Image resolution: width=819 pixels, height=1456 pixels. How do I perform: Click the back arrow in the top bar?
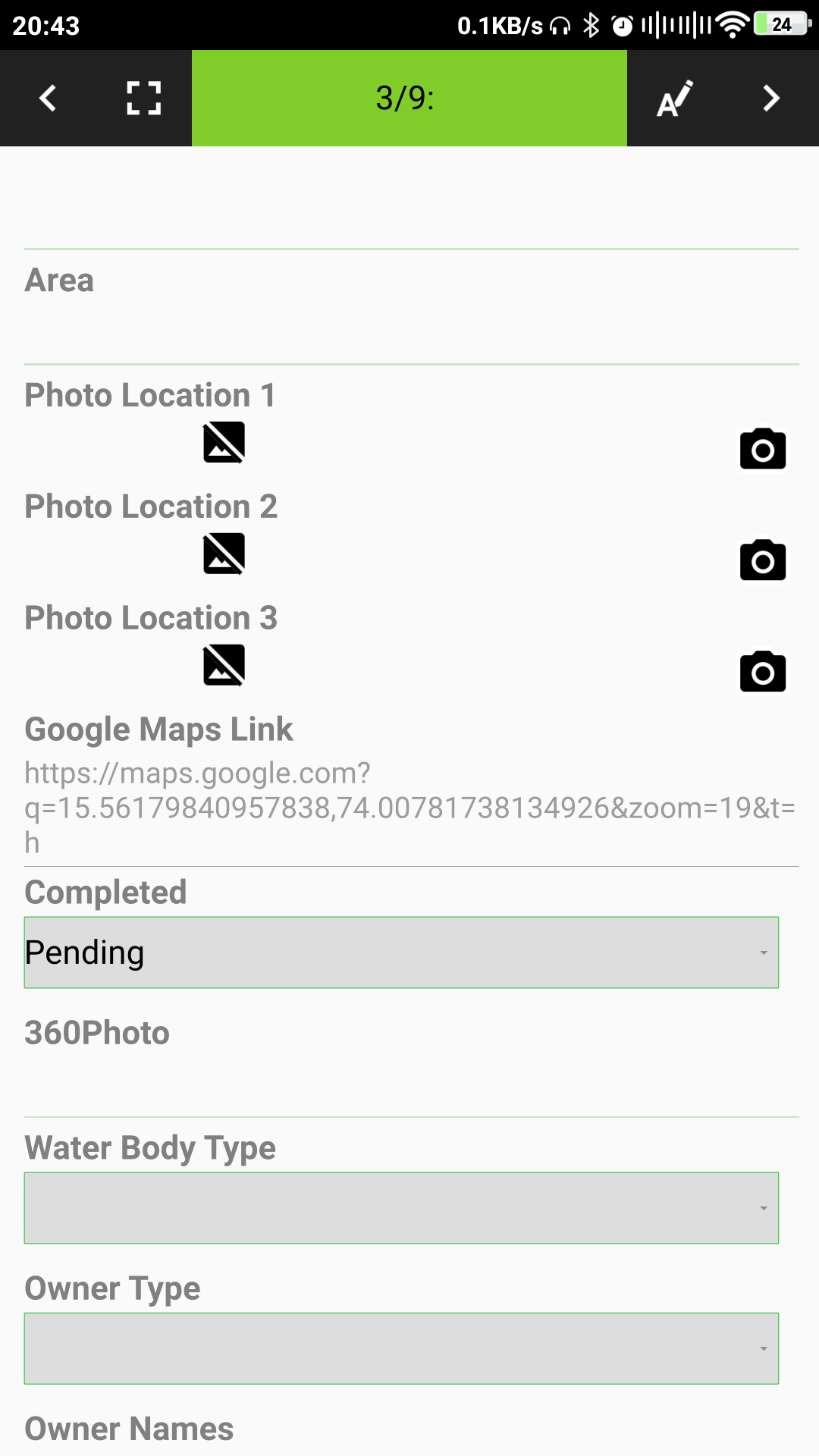tap(47, 98)
